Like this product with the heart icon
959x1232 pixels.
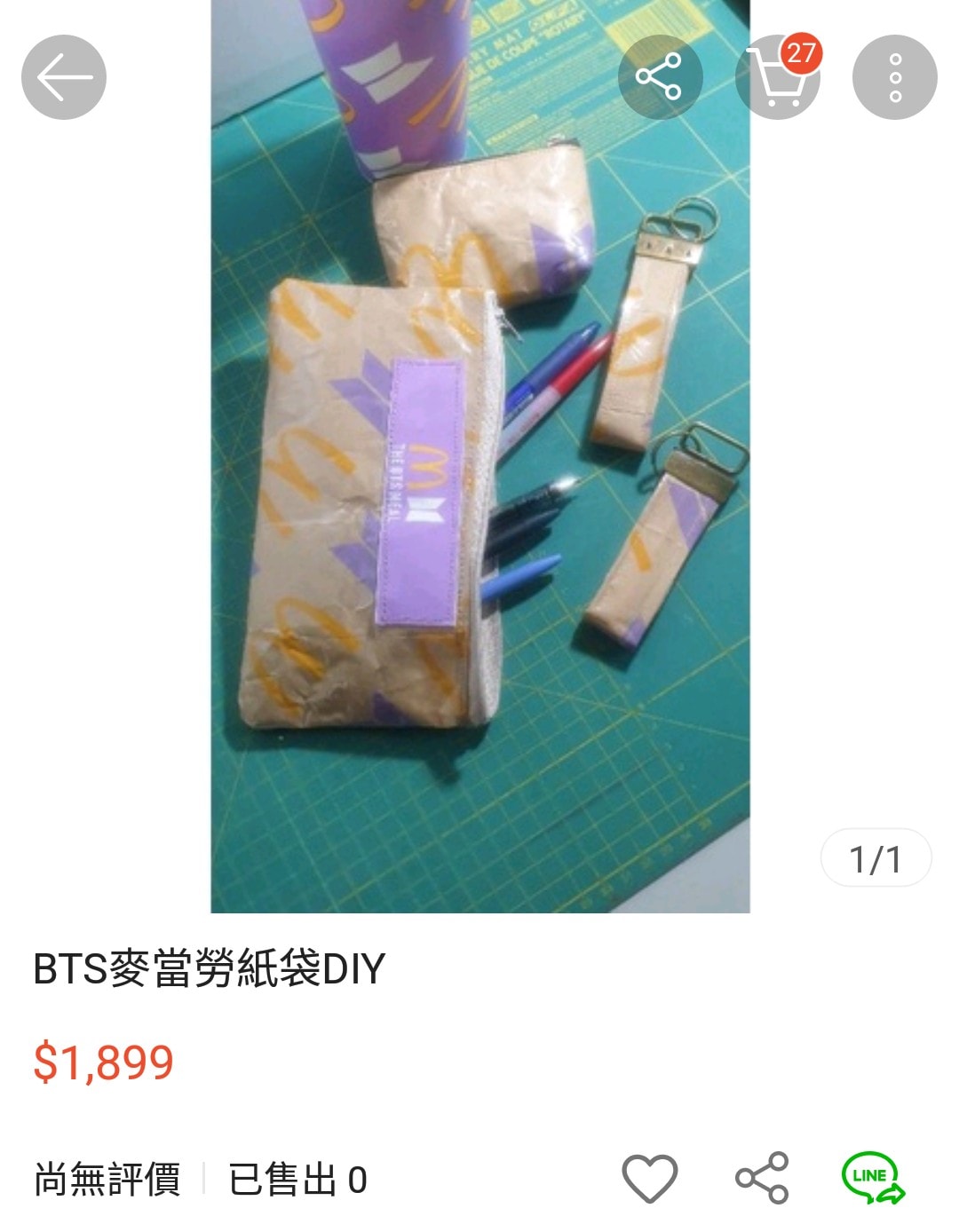click(x=649, y=1179)
